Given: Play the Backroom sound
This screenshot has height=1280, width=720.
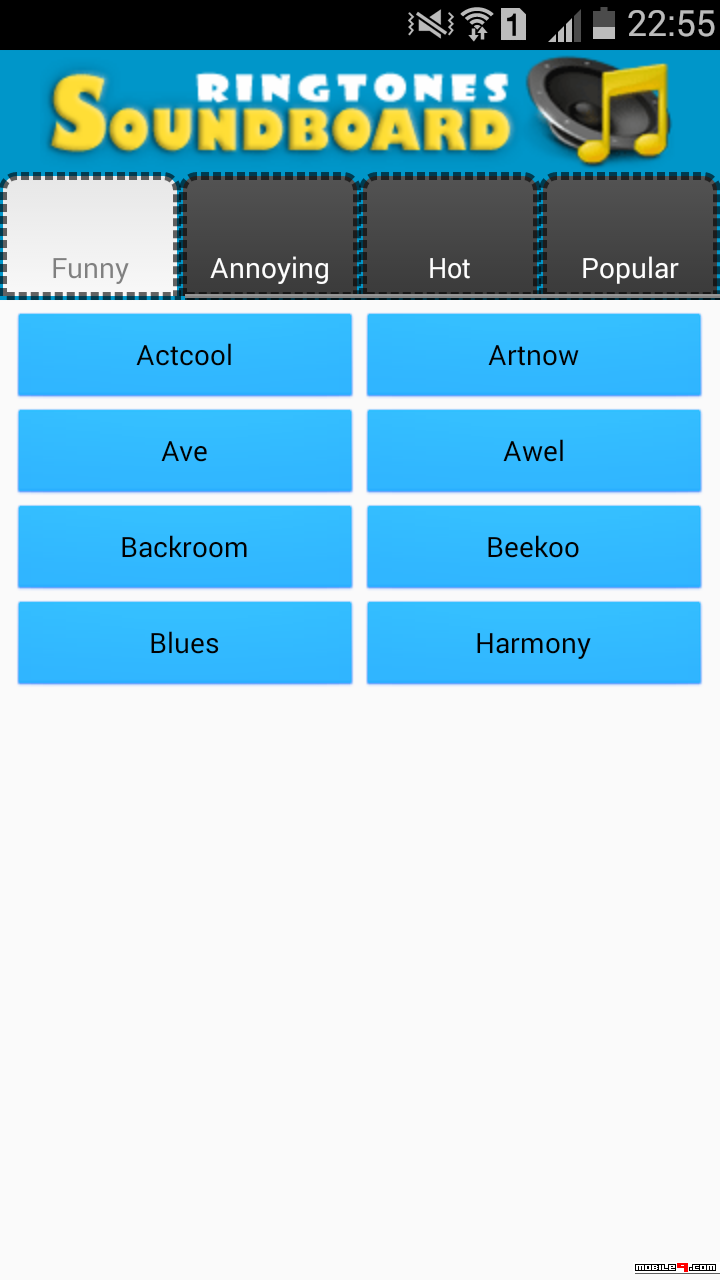Looking at the screenshot, I should pyautogui.click(x=185, y=547).
